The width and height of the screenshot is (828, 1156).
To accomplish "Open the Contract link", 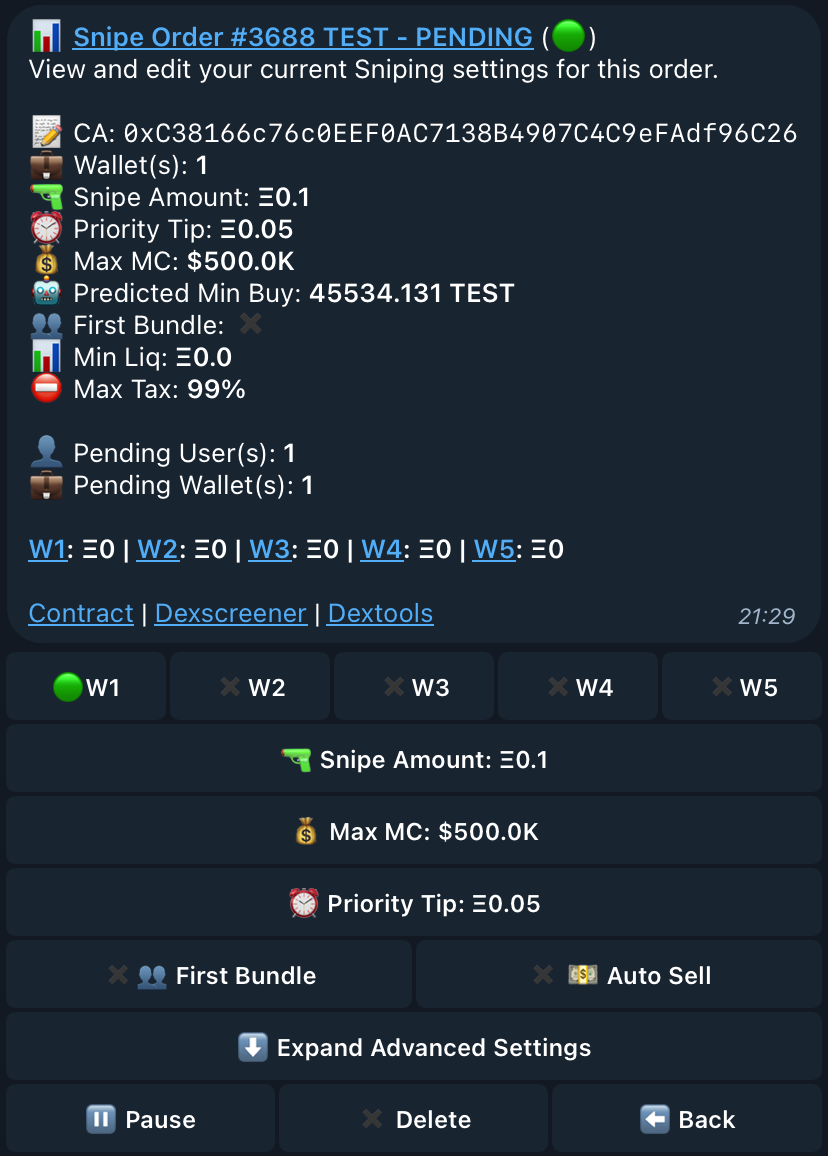I will pos(81,613).
